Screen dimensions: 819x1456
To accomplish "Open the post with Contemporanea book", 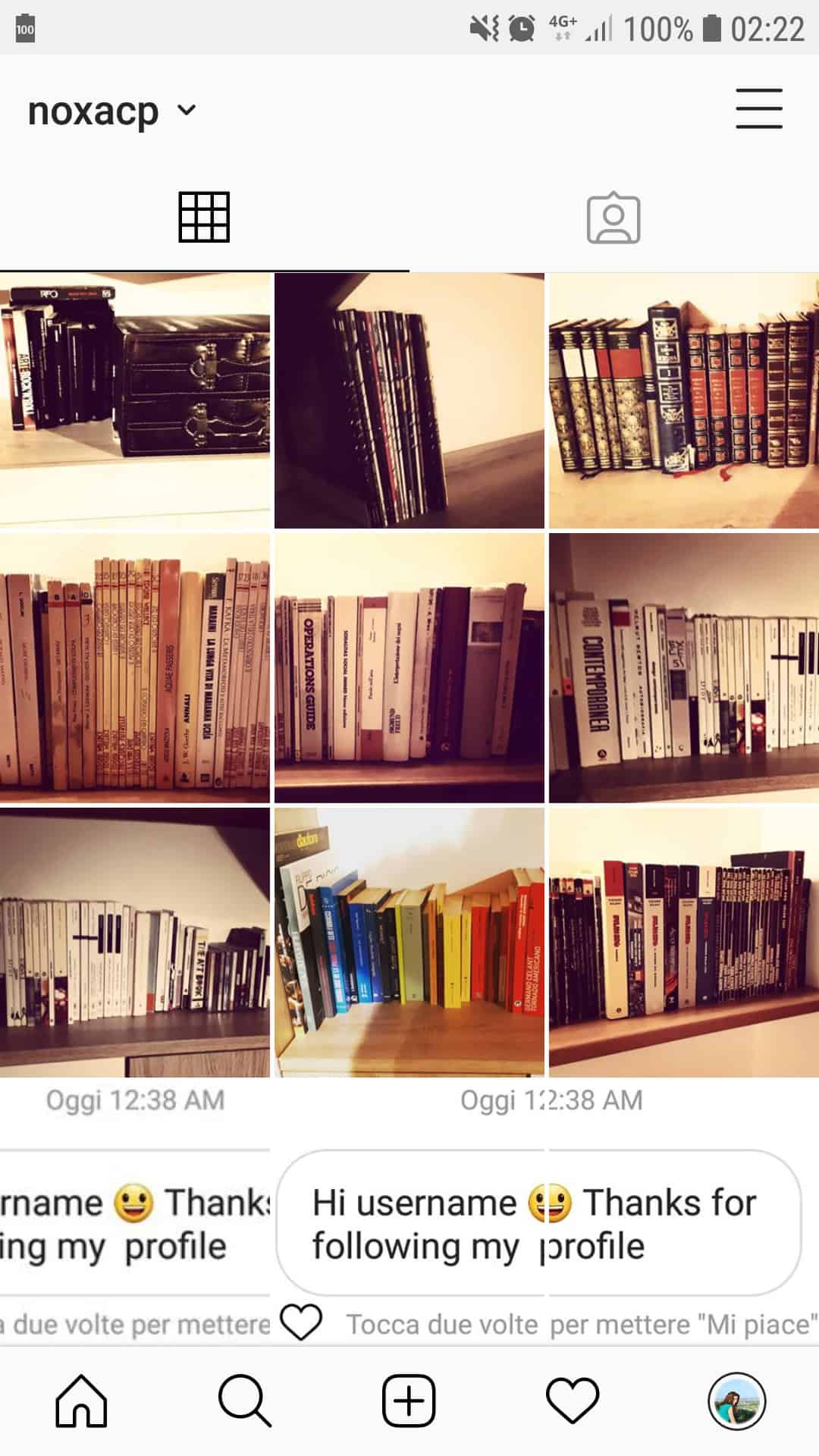I will tap(683, 668).
